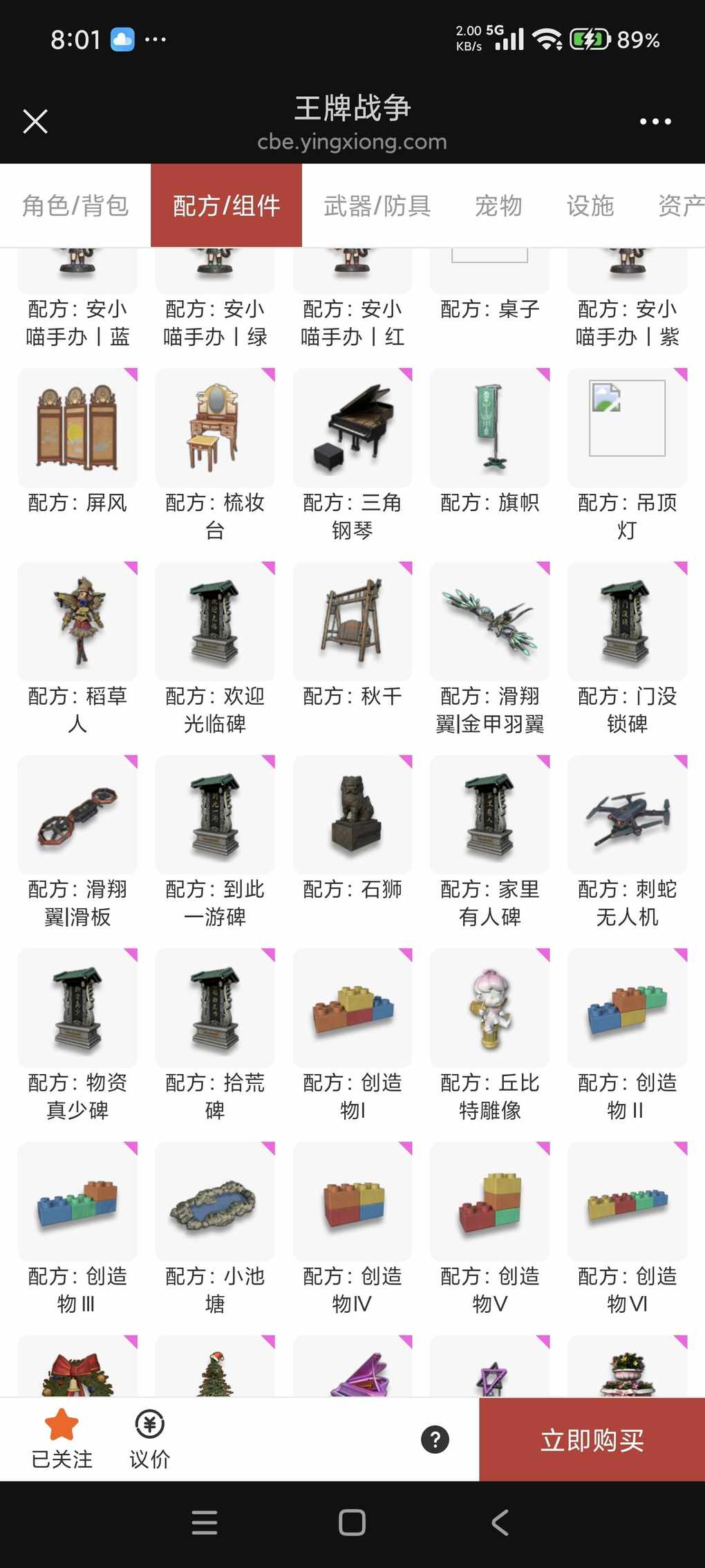The width and height of the screenshot is (705, 1568).
Task: Close the 王牌战争 web page
Action: coord(35,121)
